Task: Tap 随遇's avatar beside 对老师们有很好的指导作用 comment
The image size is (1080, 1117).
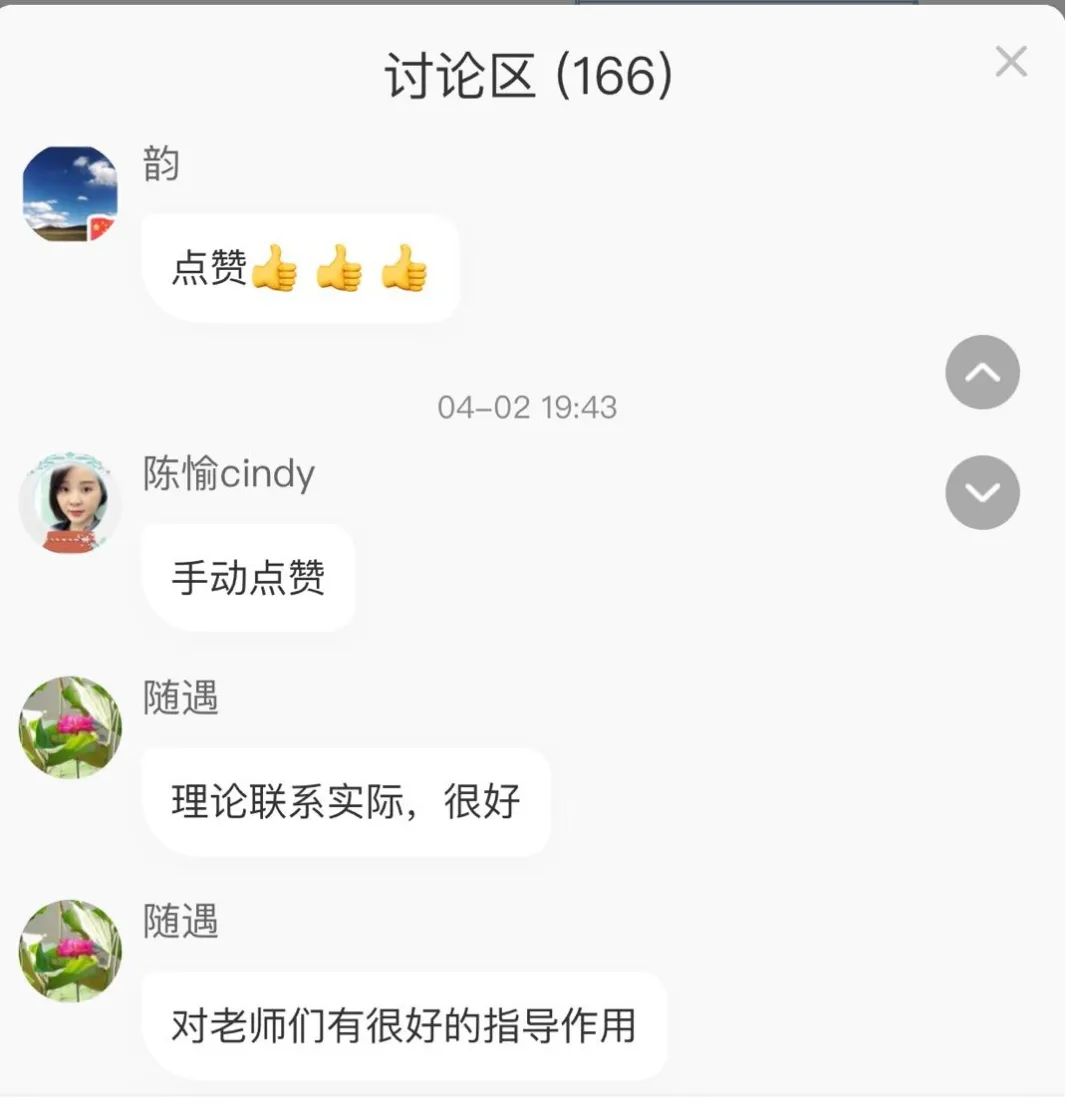Action: point(70,951)
